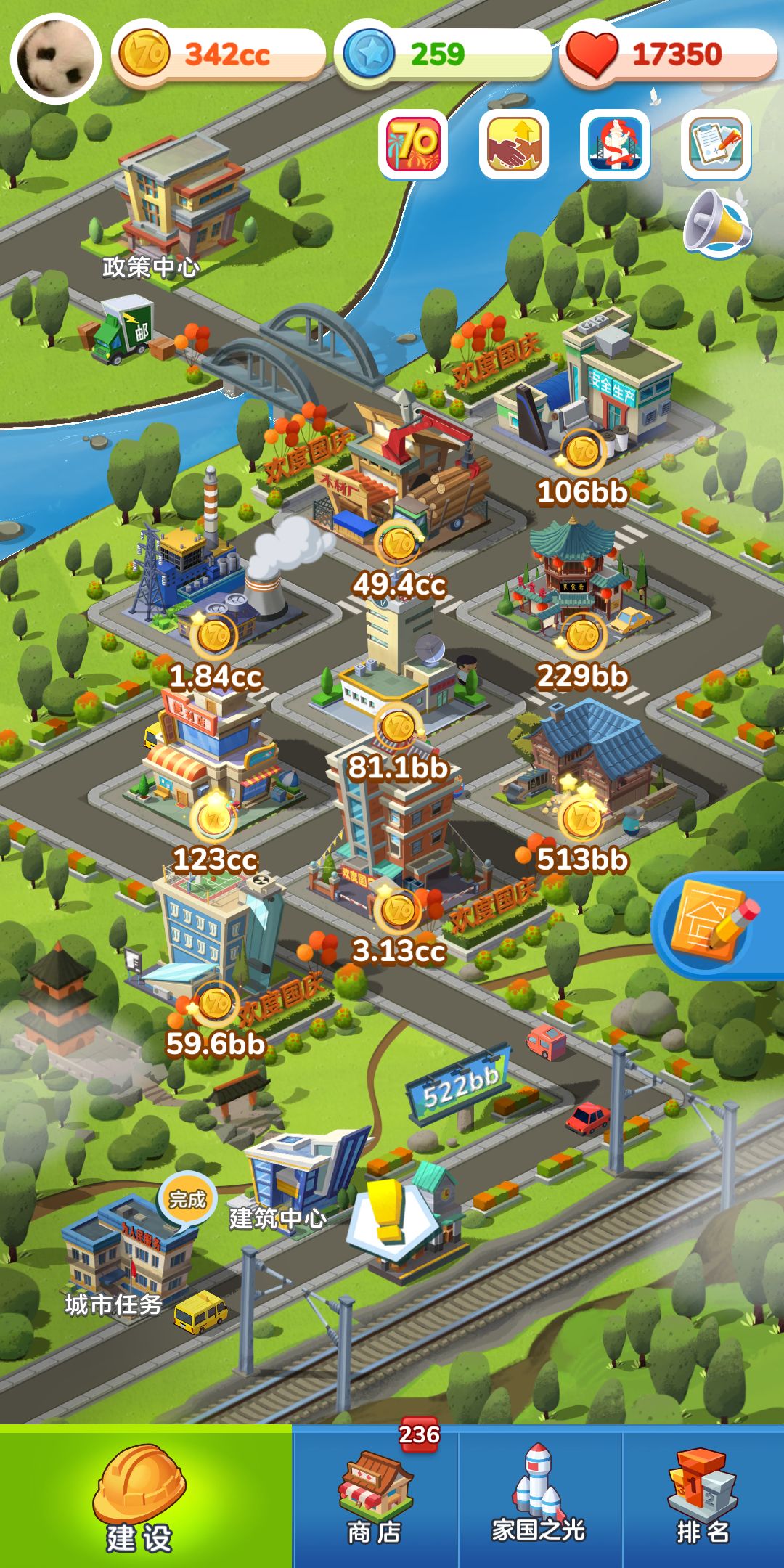The height and width of the screenshot is (1568, 784).
Task: Collect 1.84cc coins from the power plant
Action: click(215, 637)
